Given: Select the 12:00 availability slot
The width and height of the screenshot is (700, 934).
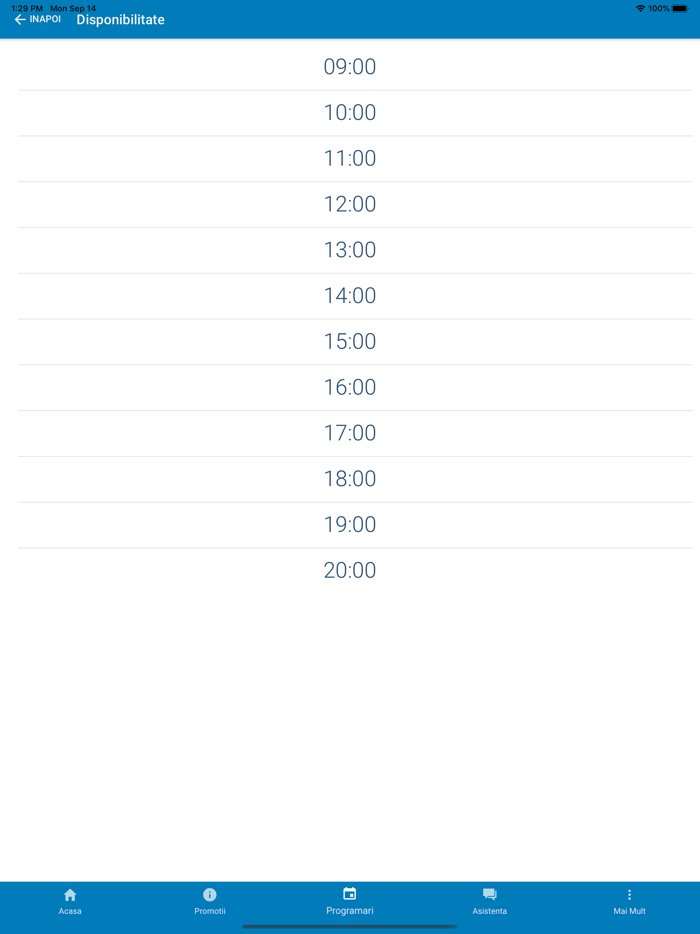Looking at the screenshot, I should (350, 204).
